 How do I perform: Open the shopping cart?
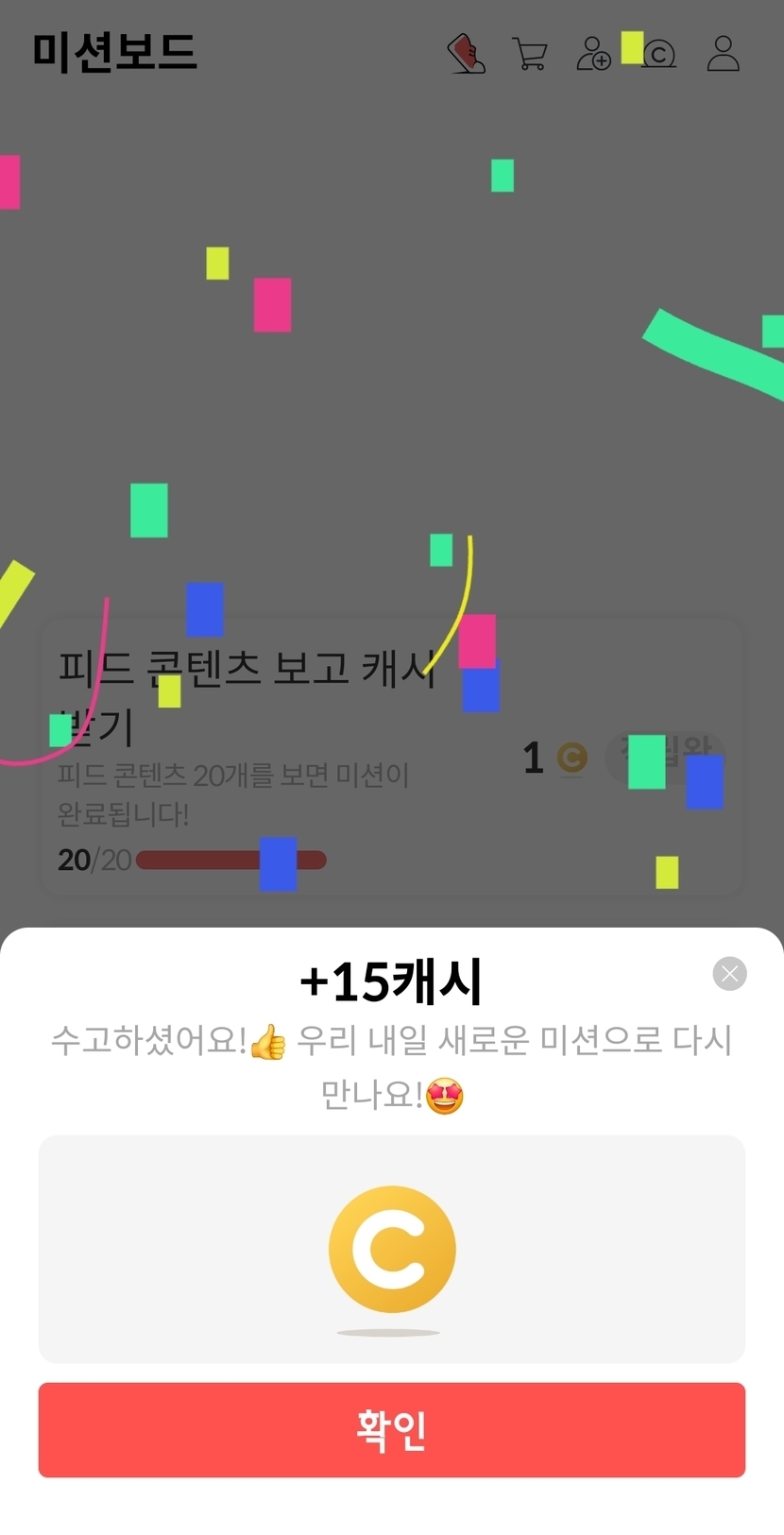coord(530,54)
